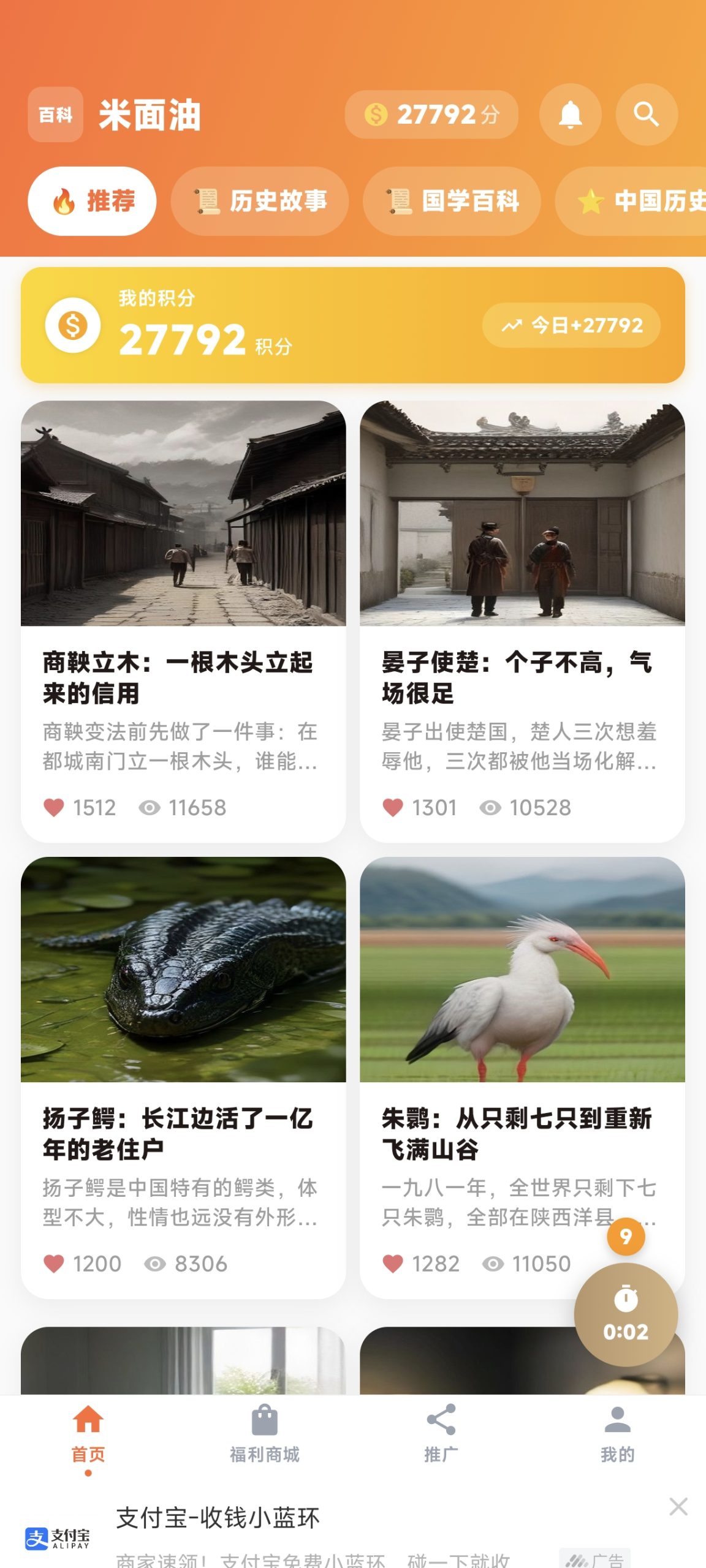Select the 推荐 tab
The width and height of the screenshot is (706, 1568).
point(92,201)
